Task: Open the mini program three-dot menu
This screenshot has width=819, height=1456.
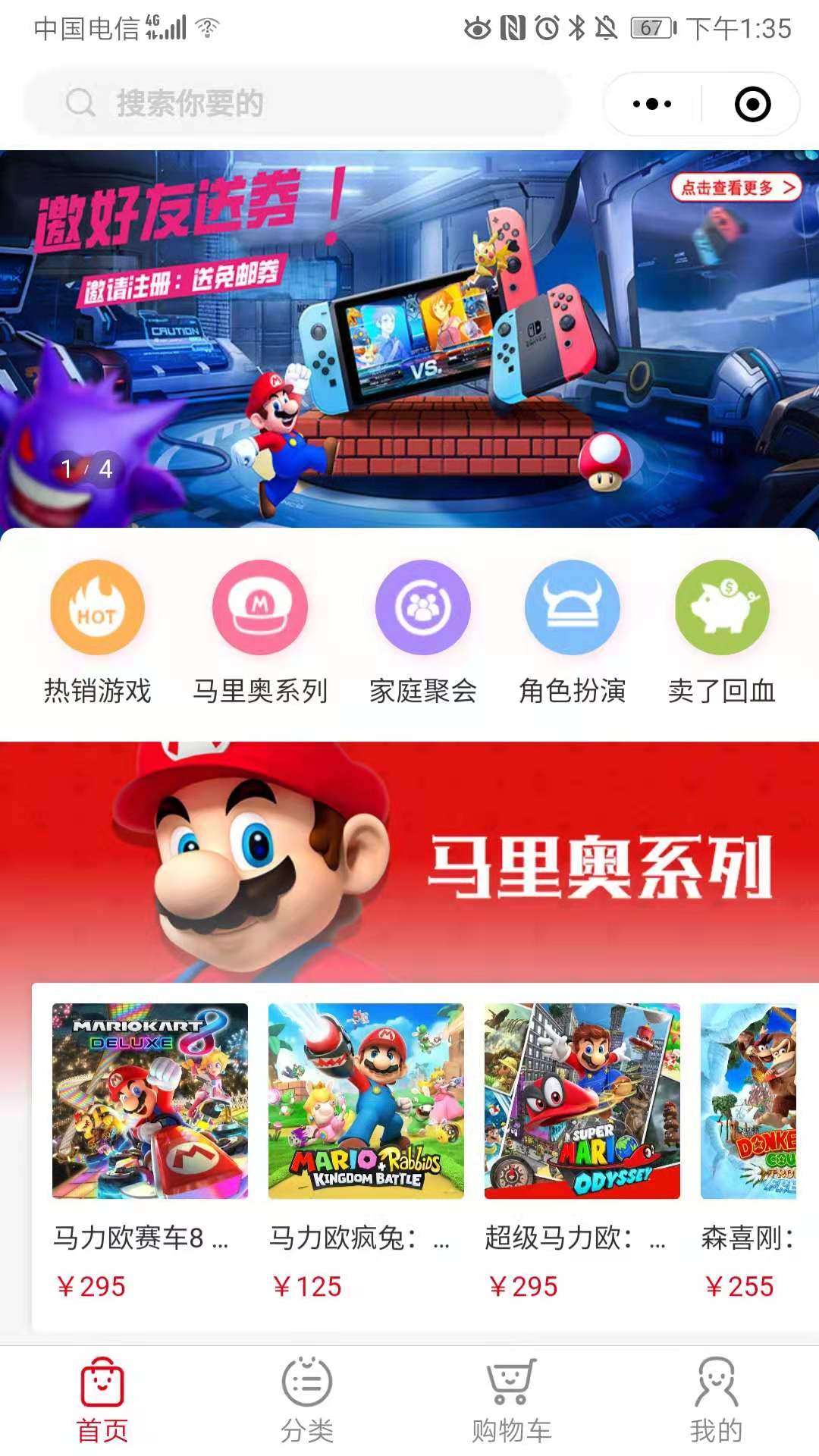Action: (x=652, y=104)
